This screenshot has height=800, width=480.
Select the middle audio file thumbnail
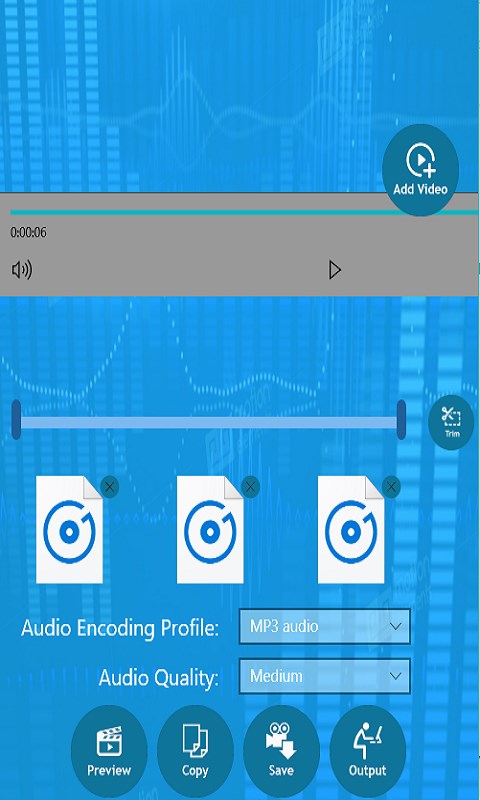(210, 530)
